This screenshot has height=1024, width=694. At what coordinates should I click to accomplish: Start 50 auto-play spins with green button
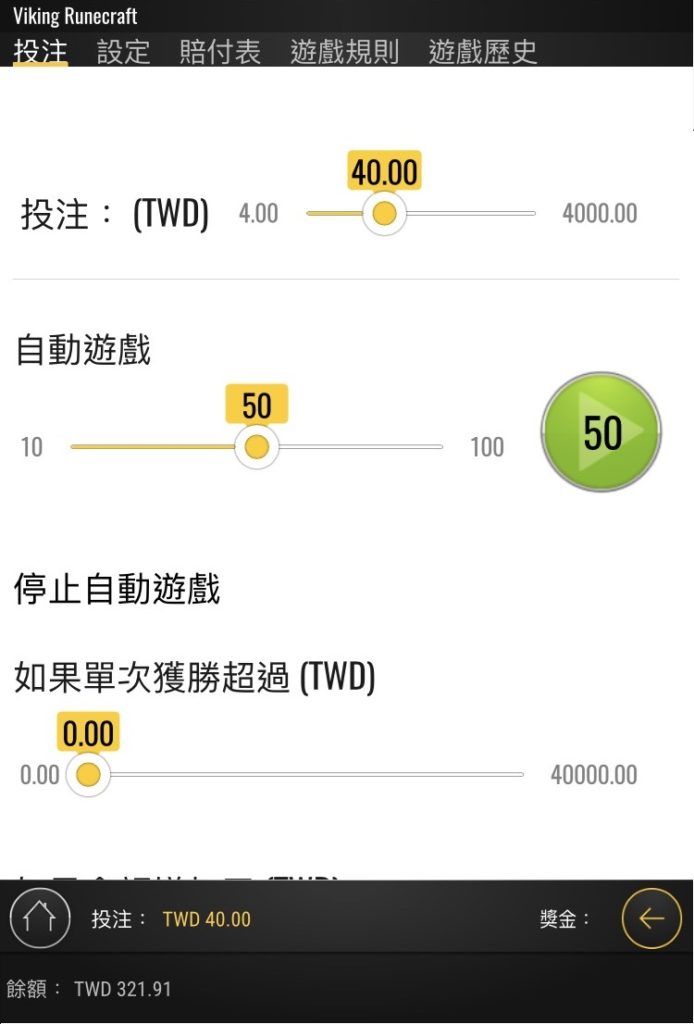[x=601, y=433]
